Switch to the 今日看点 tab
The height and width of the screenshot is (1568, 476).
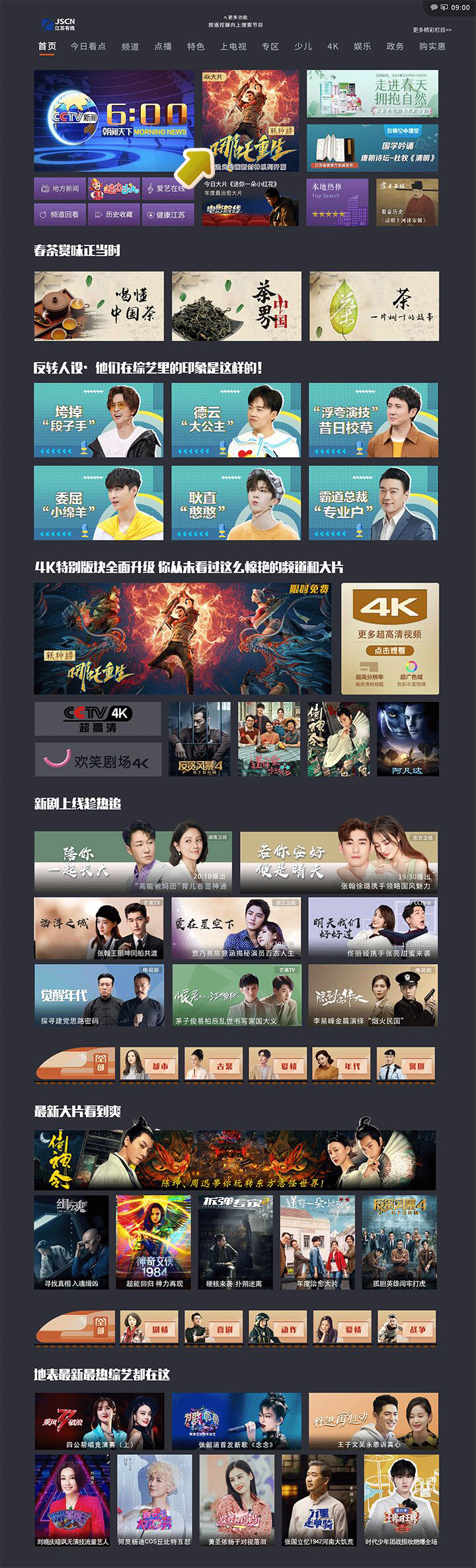(88, 46)
